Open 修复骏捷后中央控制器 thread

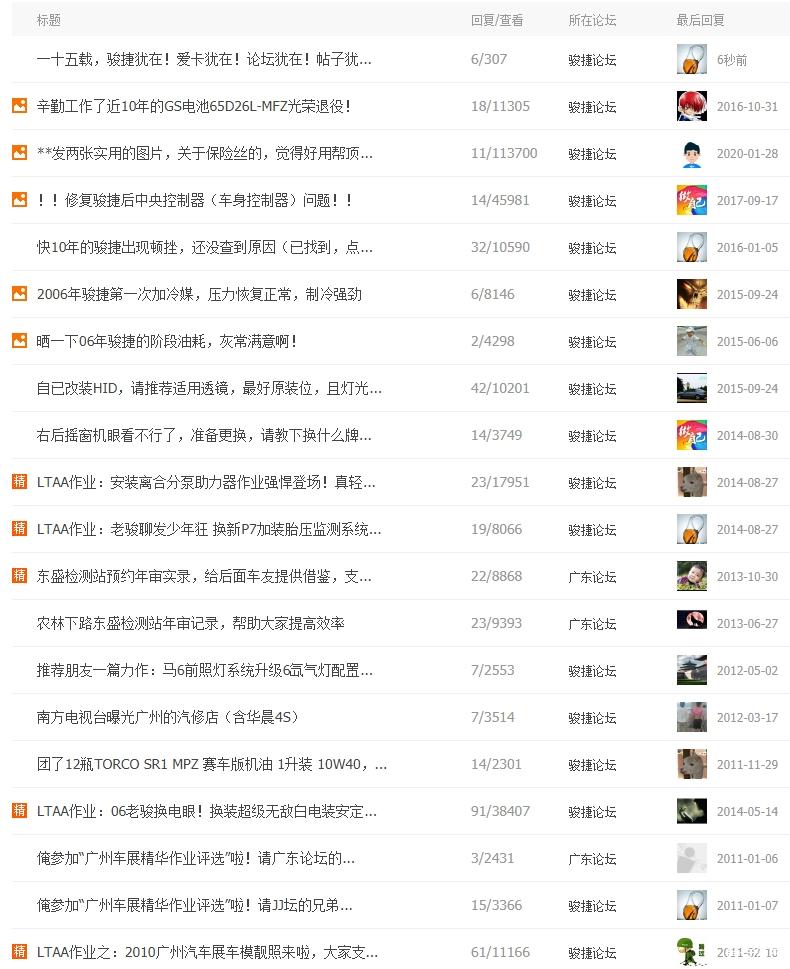pos(195,201)
